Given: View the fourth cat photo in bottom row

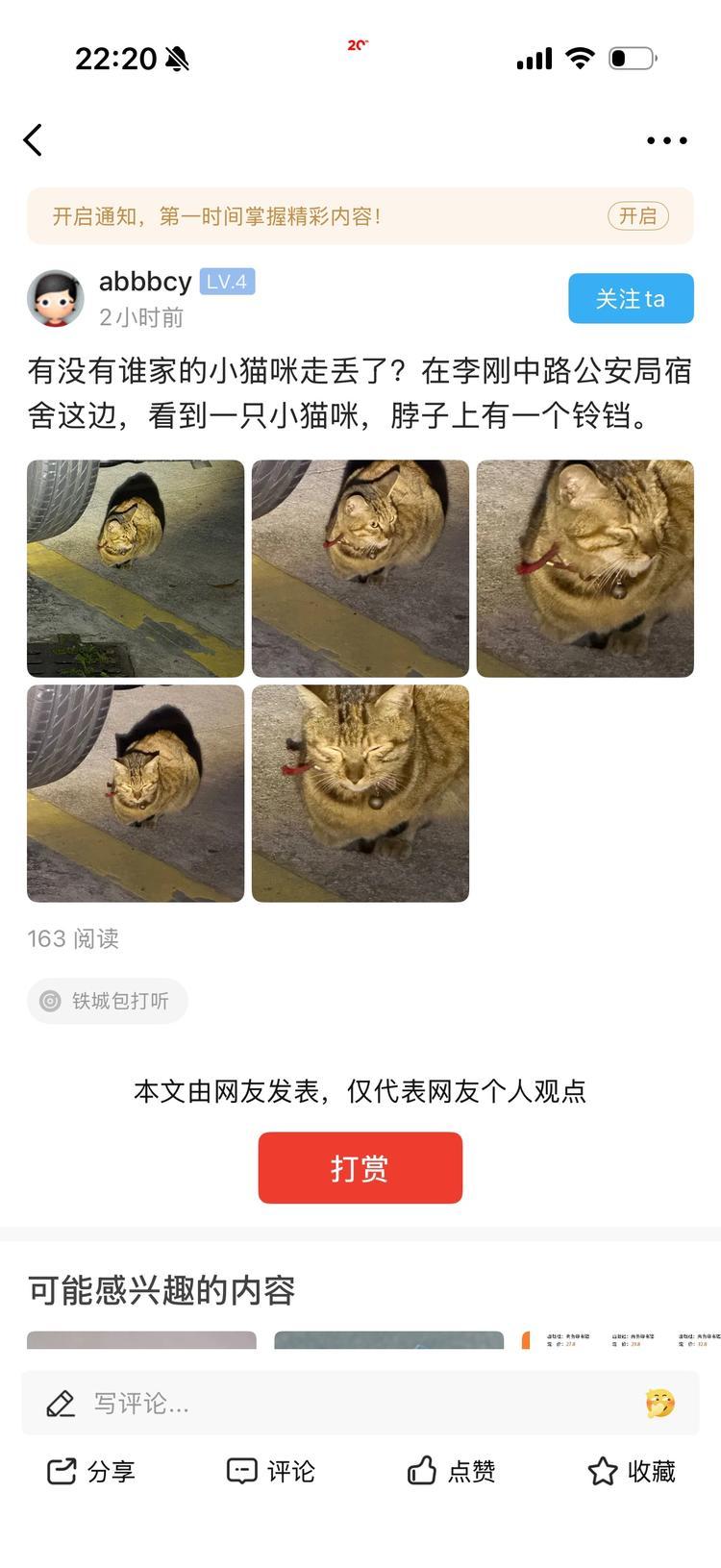Looking at the screenshot, I should coord(136,793).
